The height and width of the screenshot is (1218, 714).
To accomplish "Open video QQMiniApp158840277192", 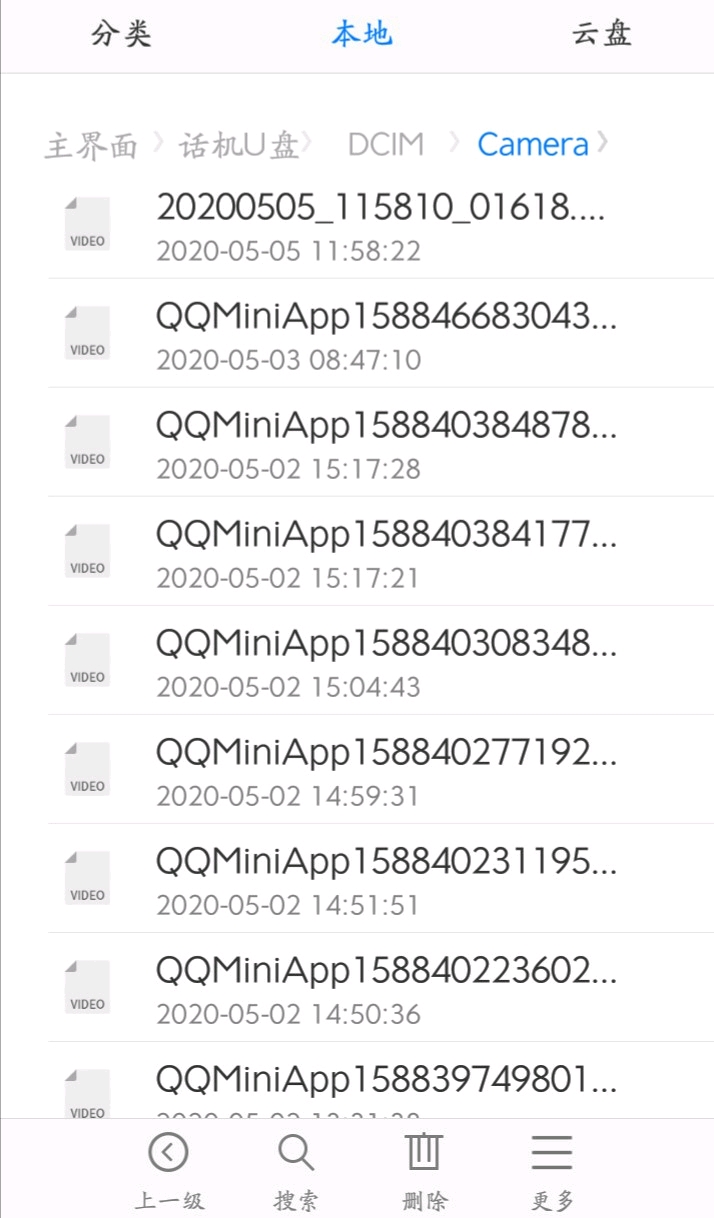I will coord(381,769).
